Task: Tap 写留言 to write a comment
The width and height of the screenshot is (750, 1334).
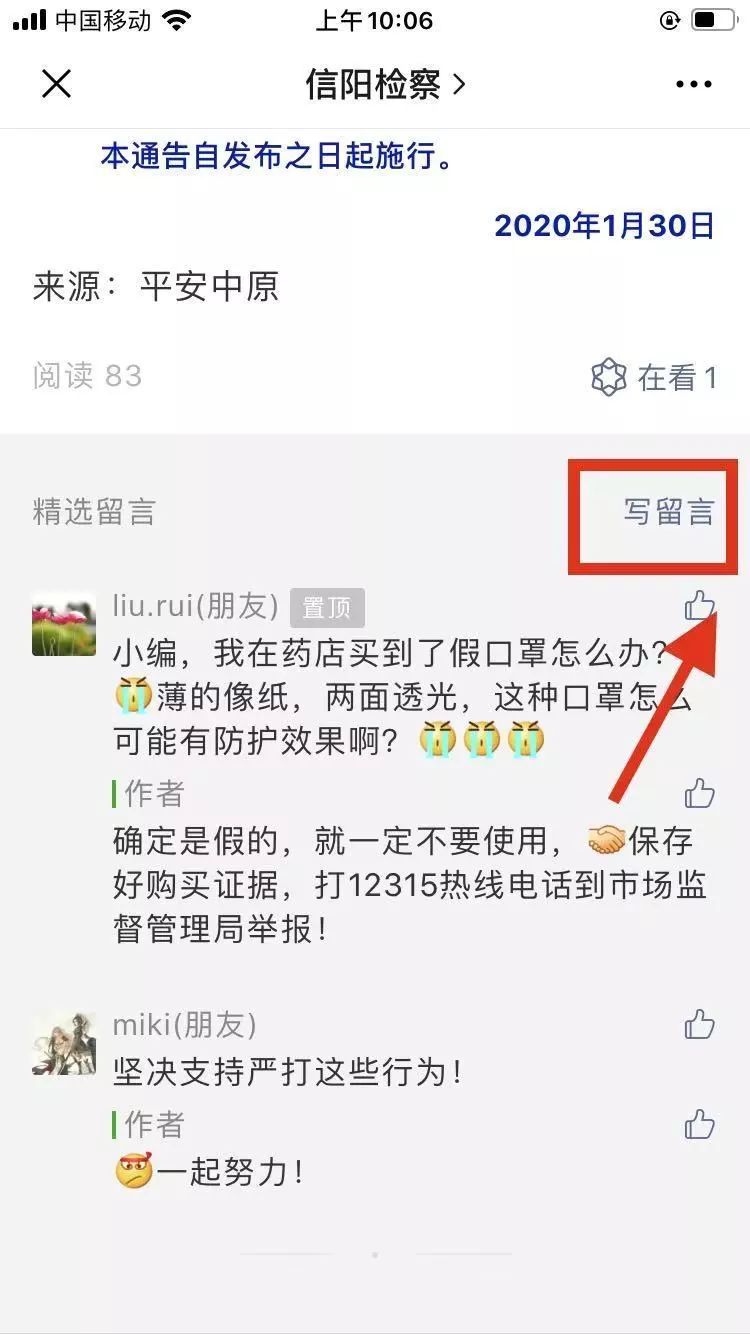Action: (668, 512)
